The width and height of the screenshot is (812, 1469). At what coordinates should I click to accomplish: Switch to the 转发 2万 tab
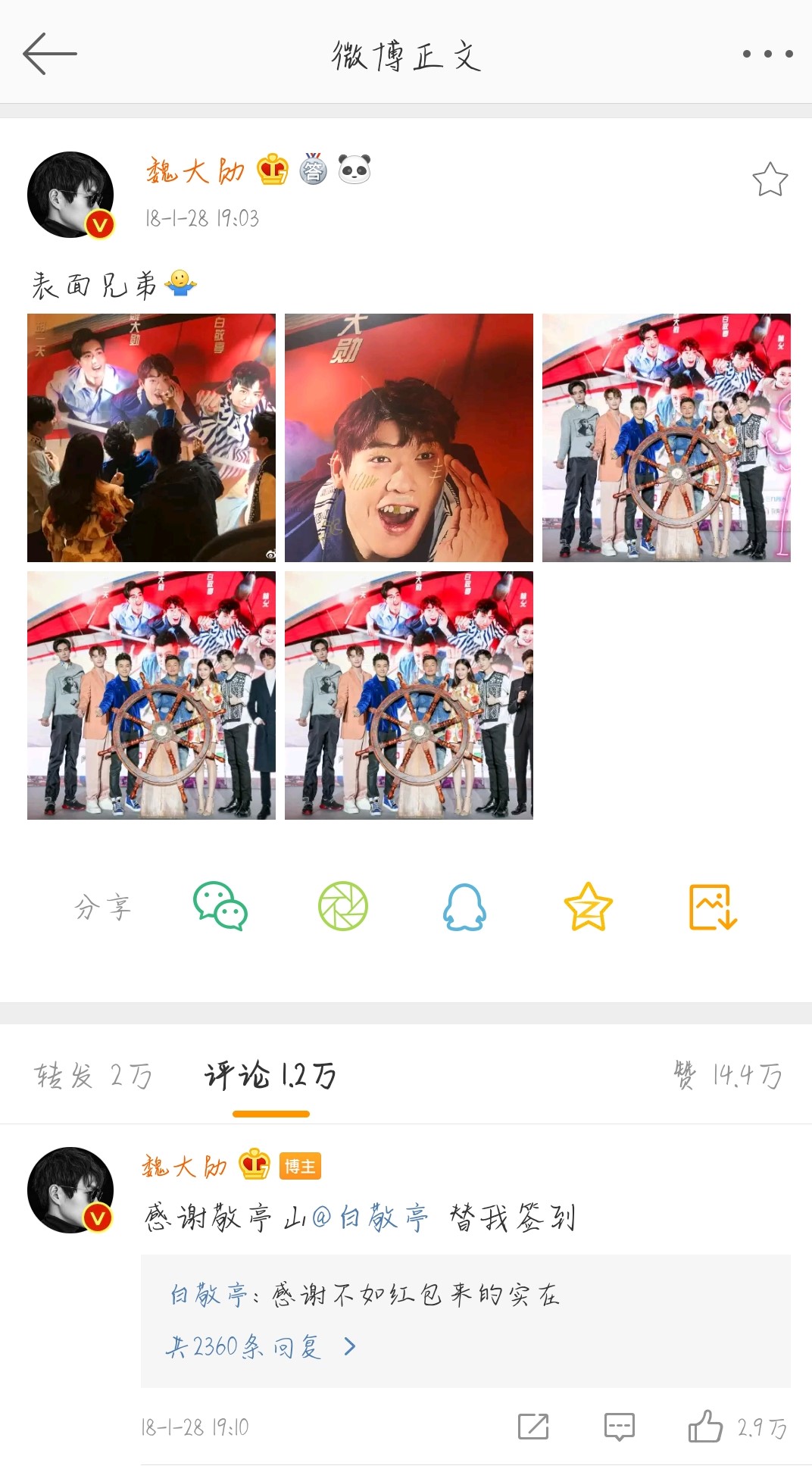click(93, 1075)
